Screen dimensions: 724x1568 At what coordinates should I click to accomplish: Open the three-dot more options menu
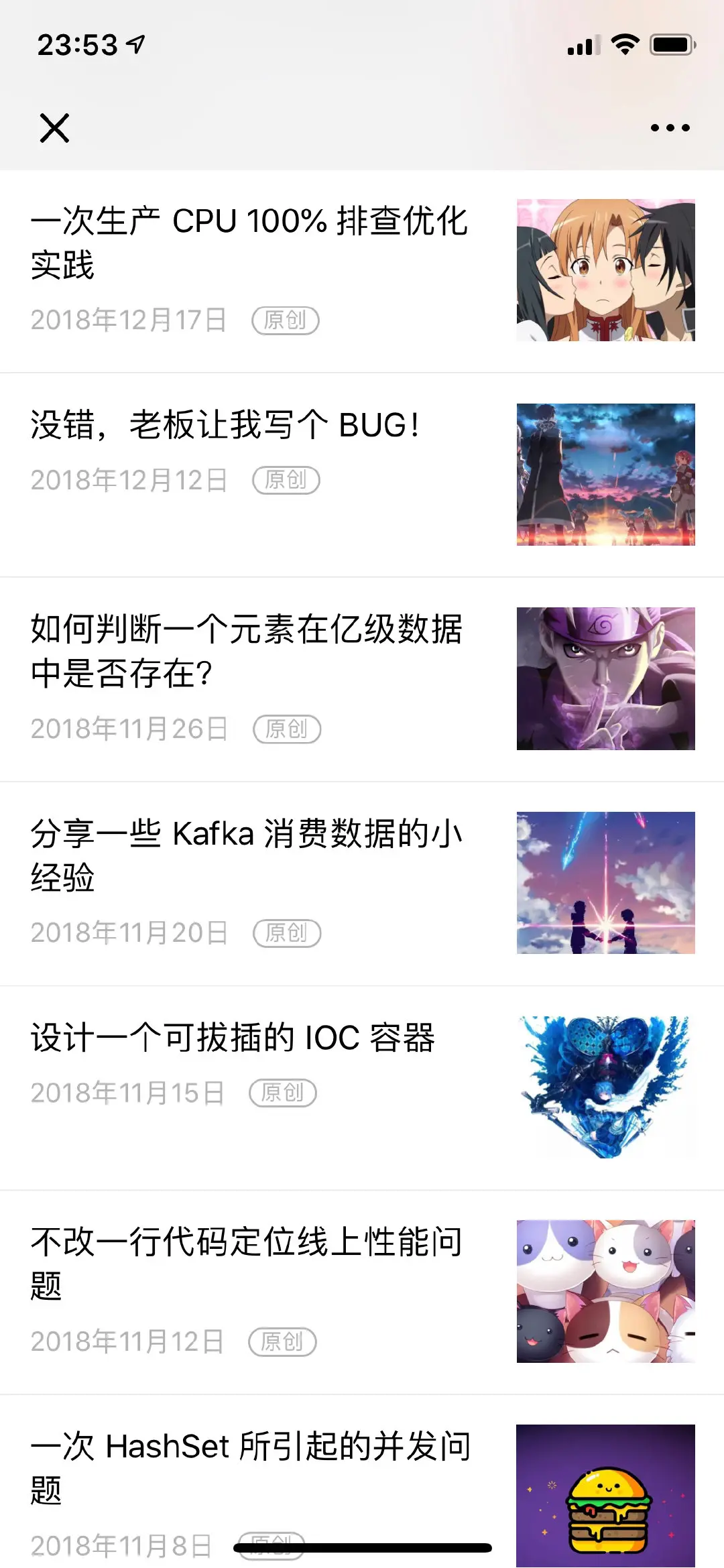pyautogui.click(x=670, y=128)
